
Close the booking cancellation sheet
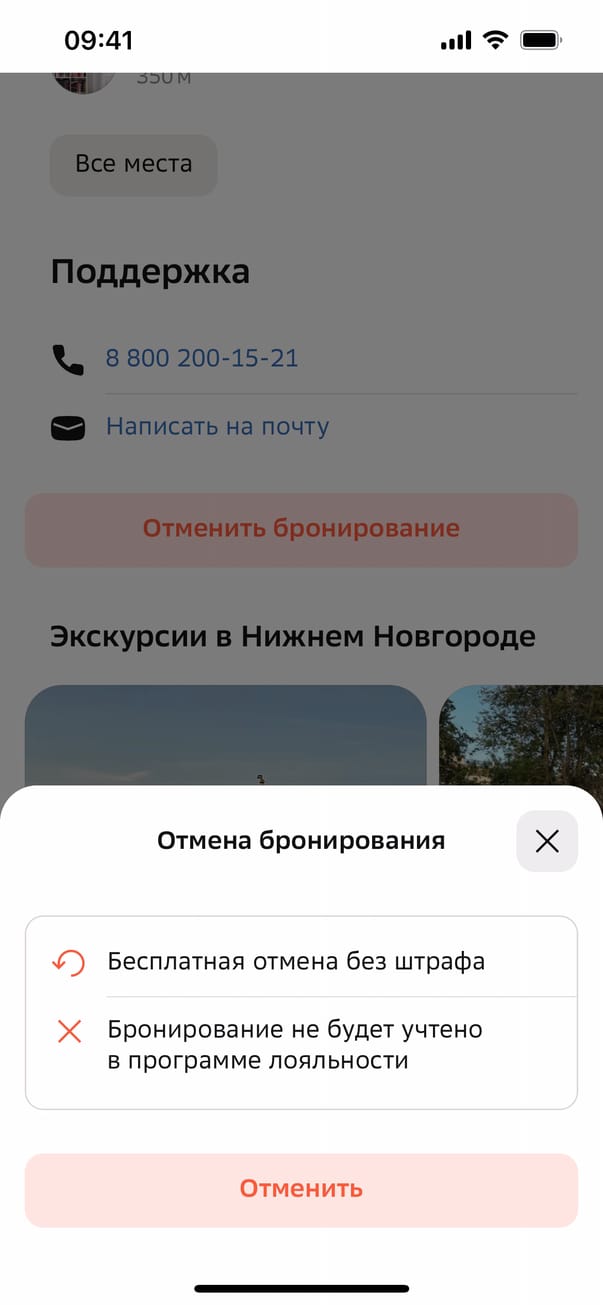(x=547, y=841)
